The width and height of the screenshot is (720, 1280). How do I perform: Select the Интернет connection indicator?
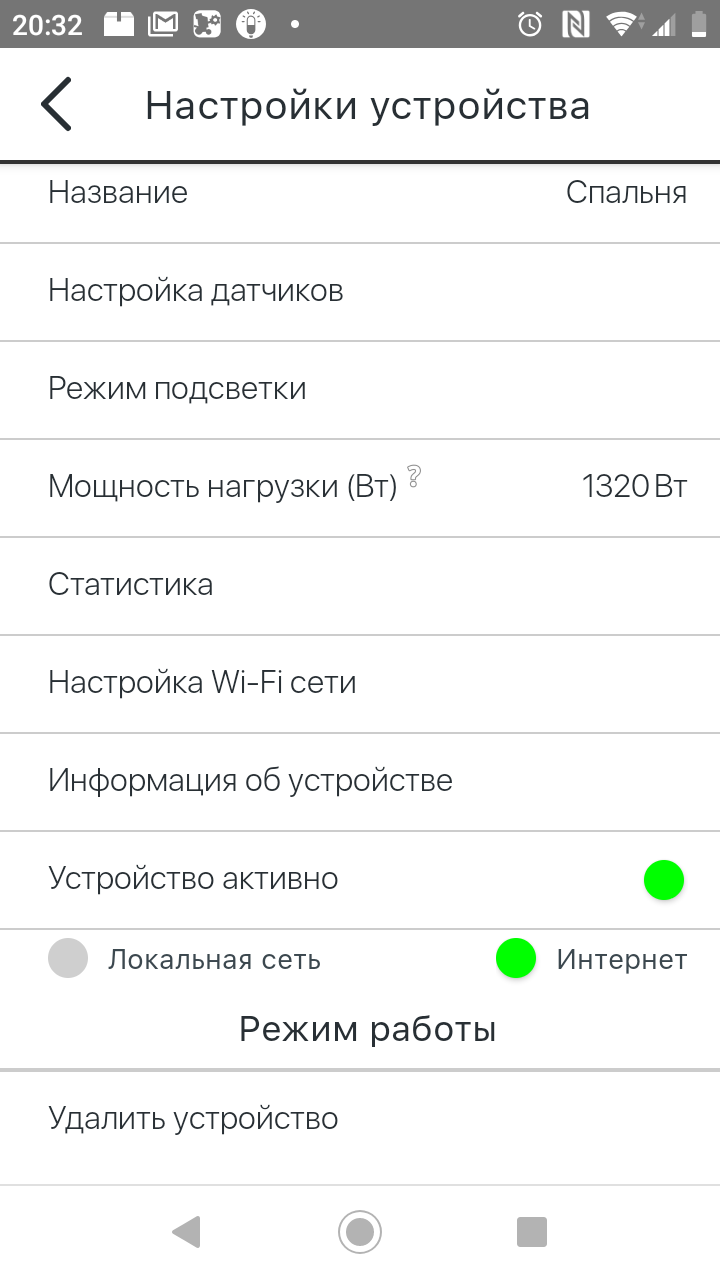(516, 958)
